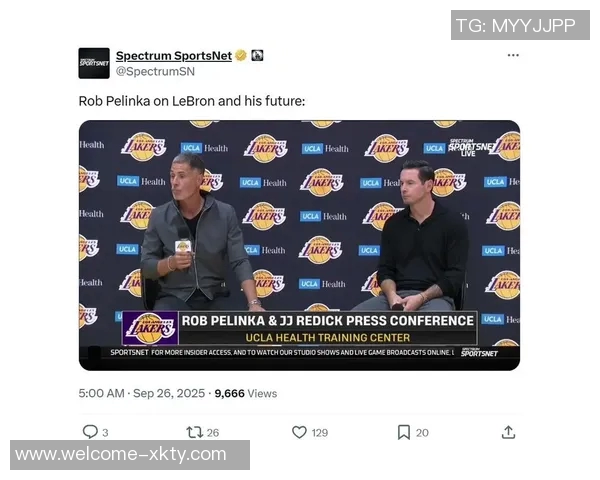
Task: Repost the Rob Pelinka tweet
Action: (195, 432)
